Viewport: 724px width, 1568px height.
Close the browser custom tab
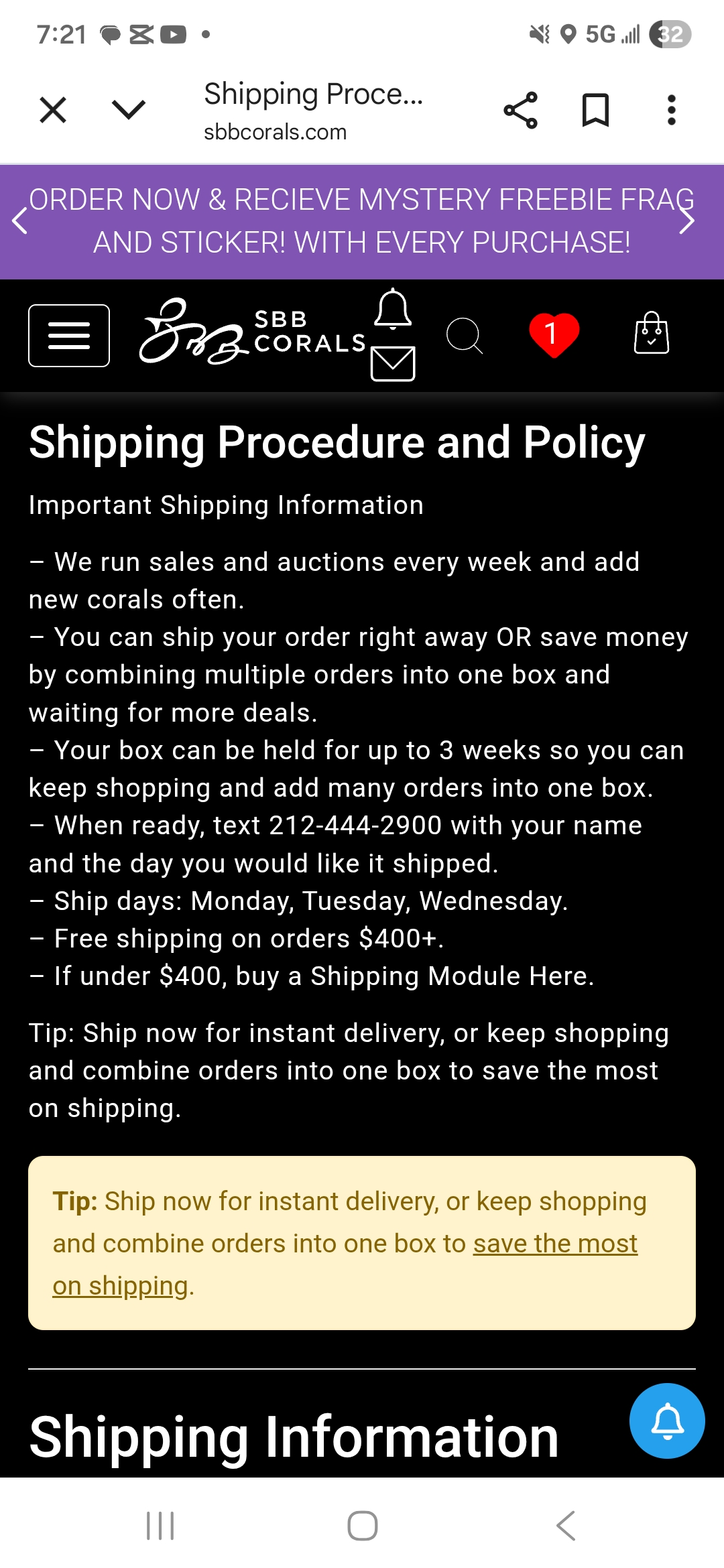pos(53,110)
